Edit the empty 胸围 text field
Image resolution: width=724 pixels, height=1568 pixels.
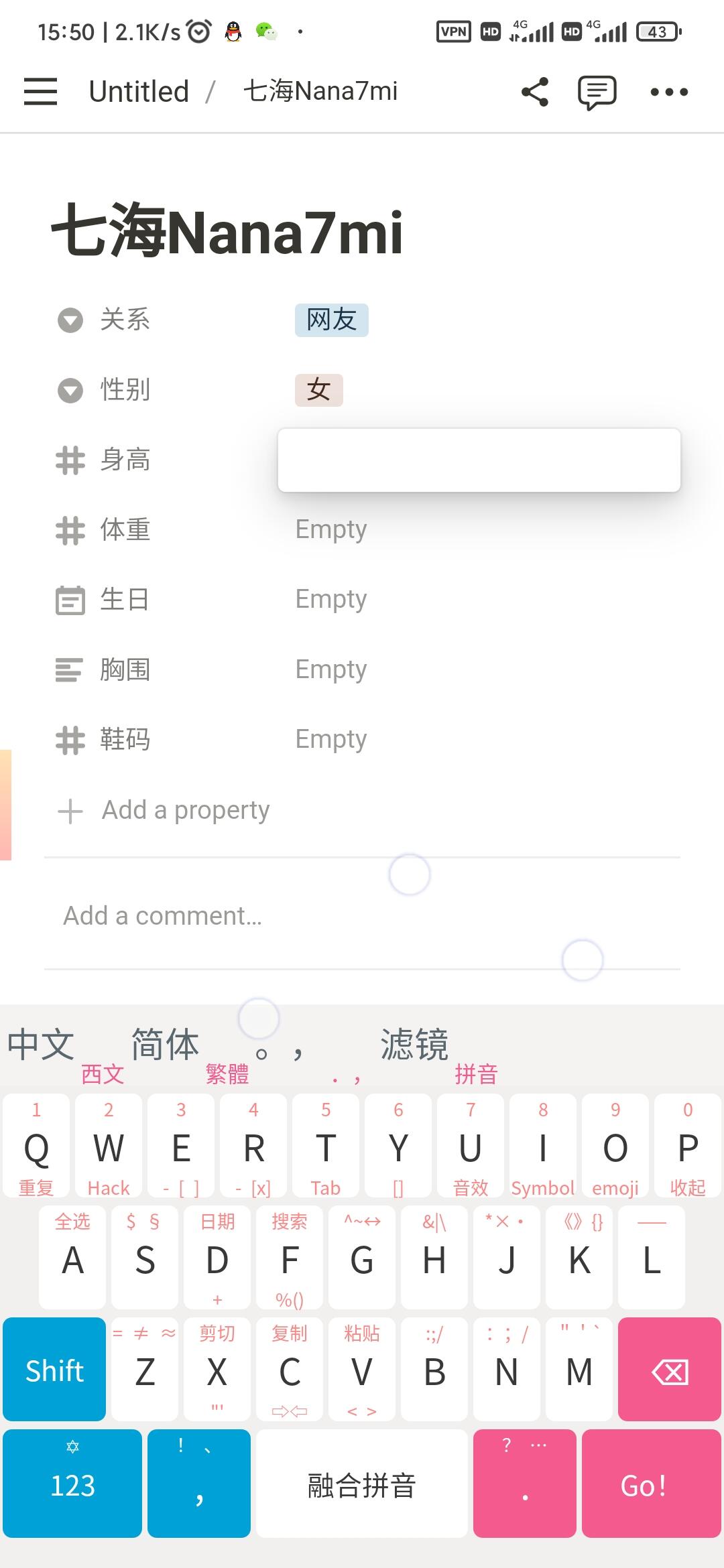pos(331,669)
